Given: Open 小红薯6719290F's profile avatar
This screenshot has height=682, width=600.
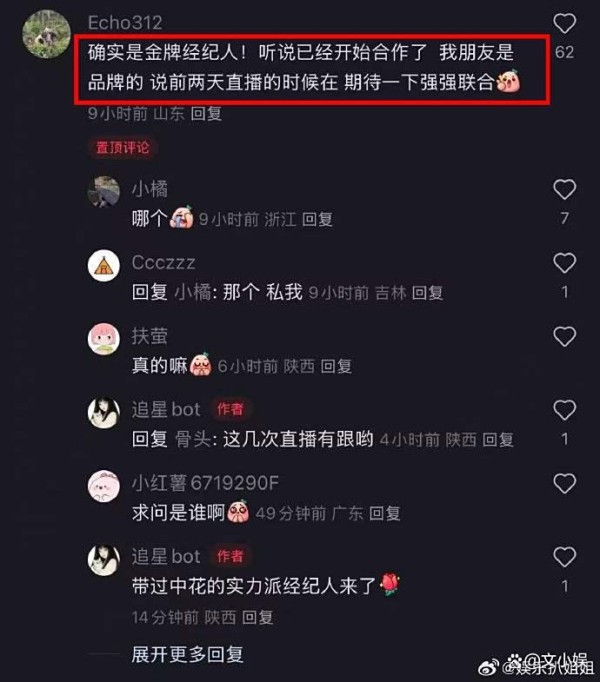Looking at the screenshot, I should pos(103,486).
